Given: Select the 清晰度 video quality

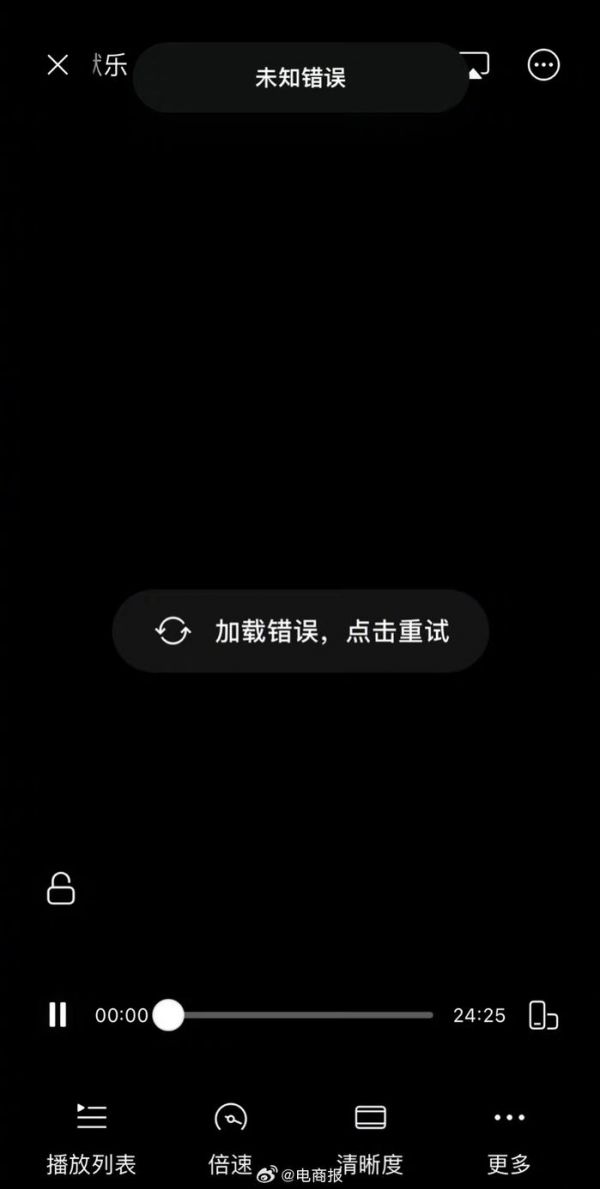Looking at the screenshot, I should [x=370, y=1137].
